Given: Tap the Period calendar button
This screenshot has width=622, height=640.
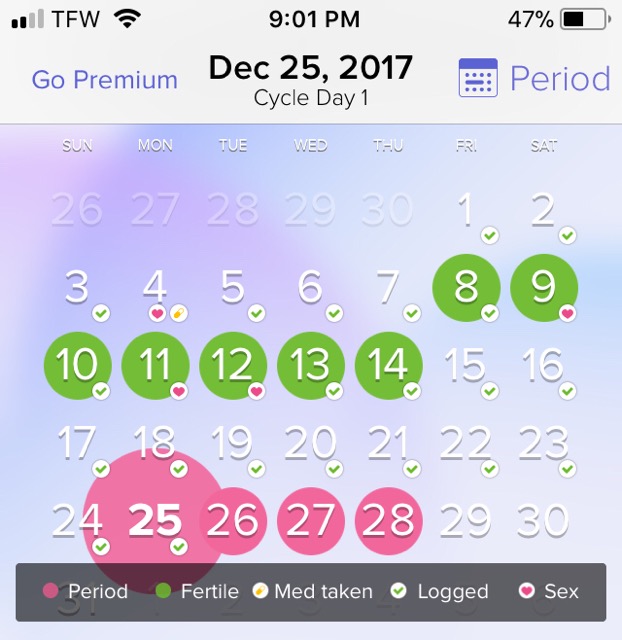Looking at the screenshot, I should [x=534, y=79].
